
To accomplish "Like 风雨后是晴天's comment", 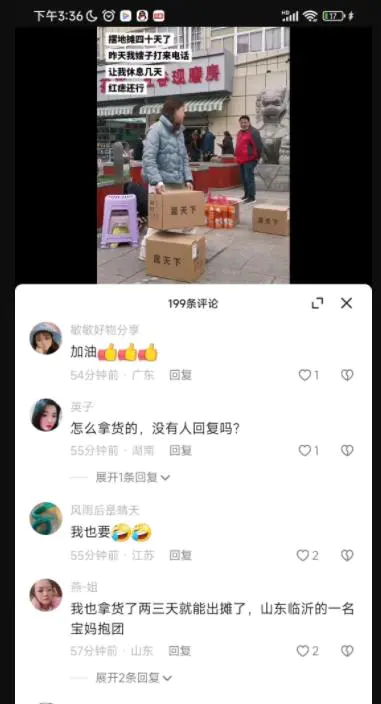I will pyautogui.click(x=308, y=555).
